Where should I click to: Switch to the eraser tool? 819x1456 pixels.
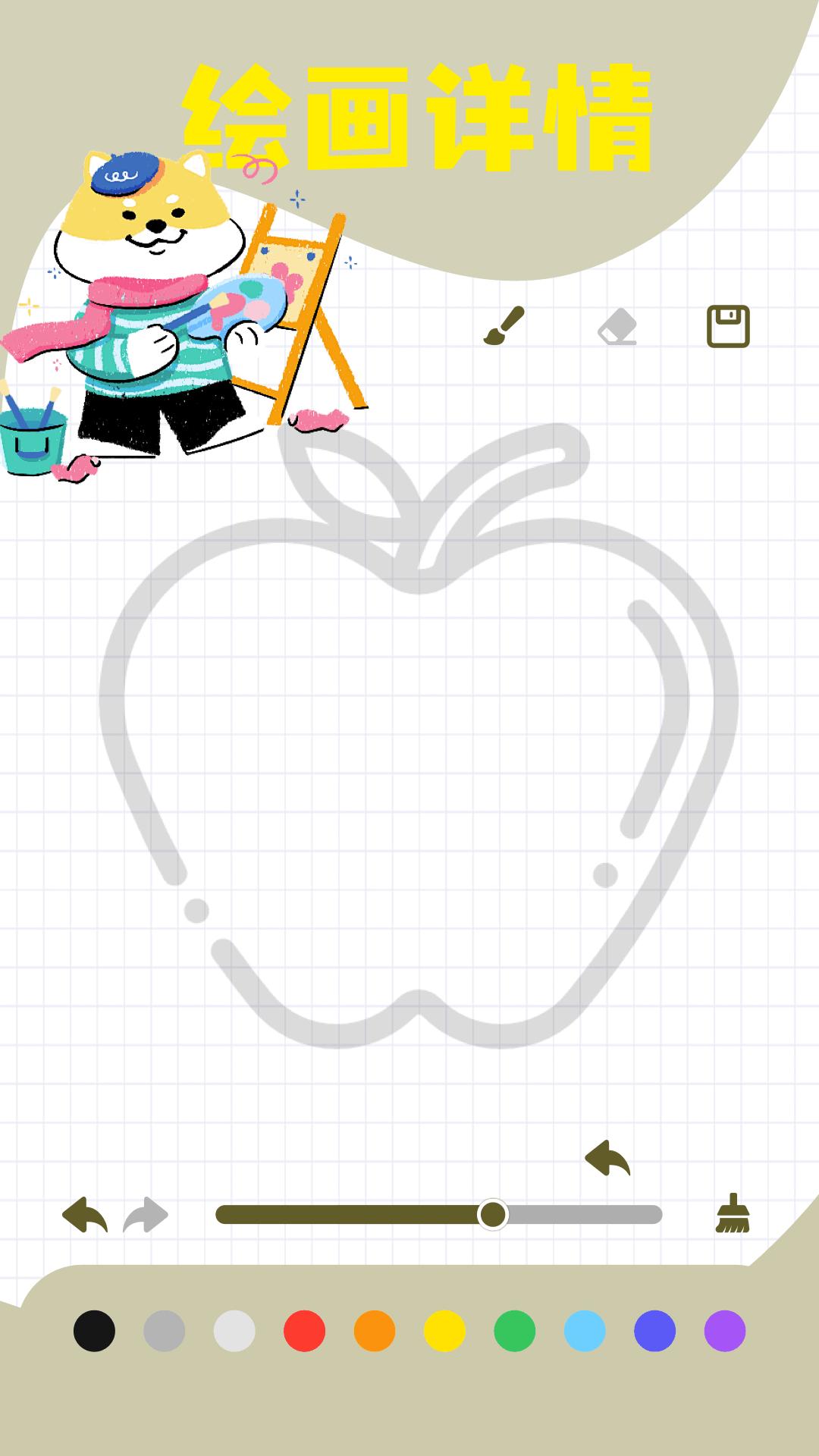pyautogui.click(x=617, y=326)
